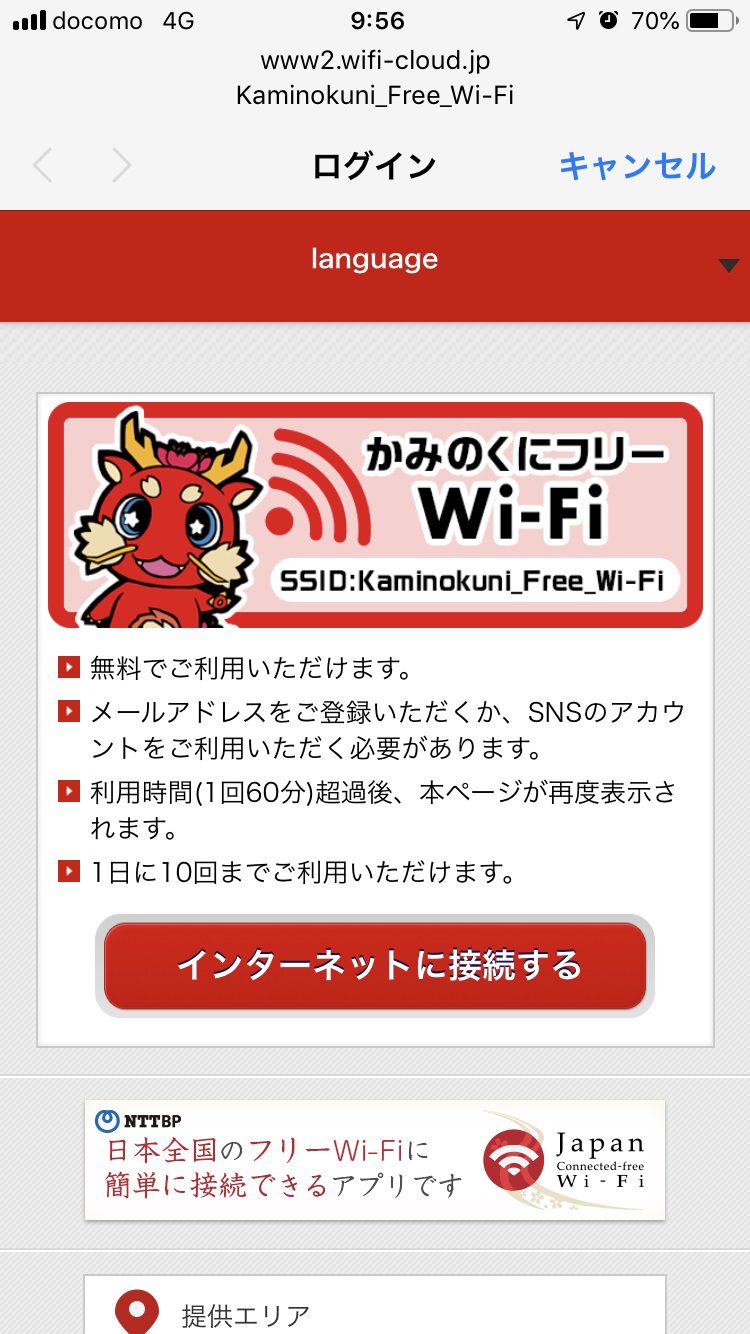Tap キャンセル to cancel login
Viewport: 750px width, 1334px height.
[637, 166]
